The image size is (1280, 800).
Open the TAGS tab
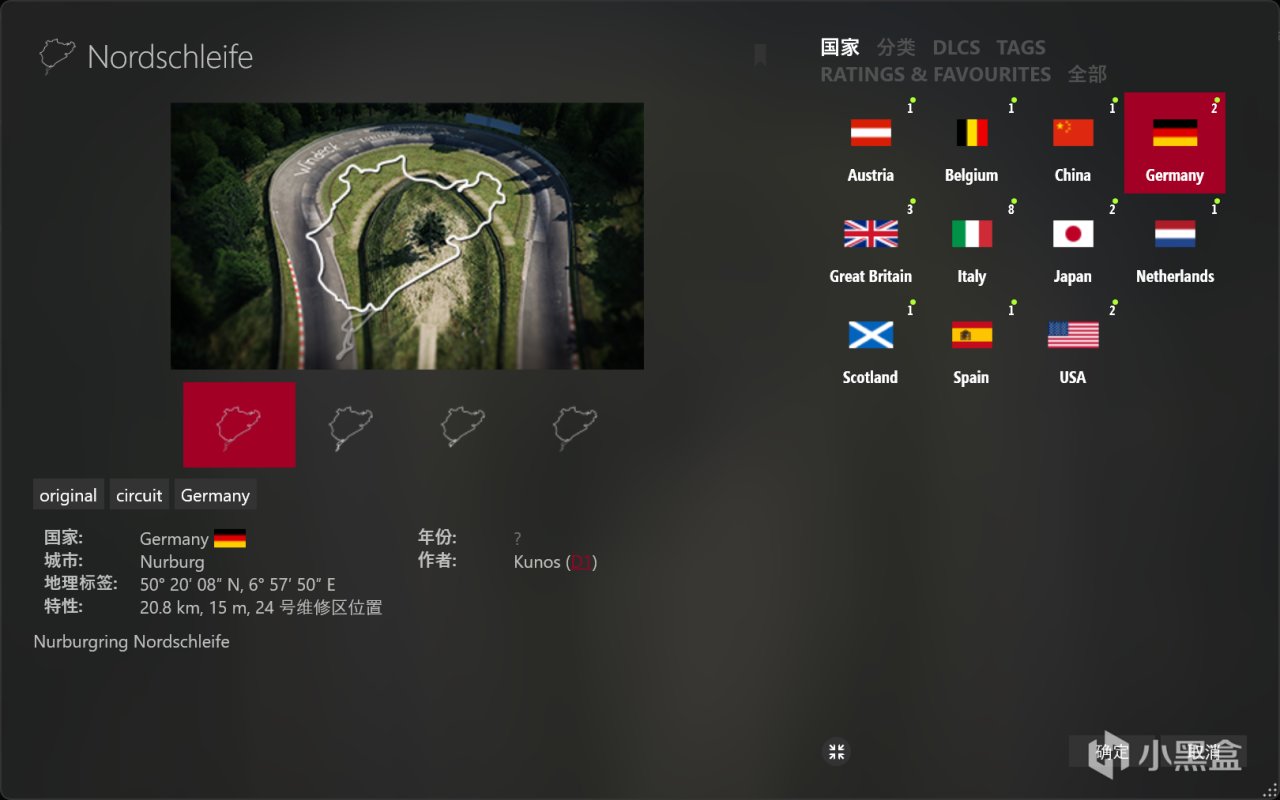(1021, 47)
